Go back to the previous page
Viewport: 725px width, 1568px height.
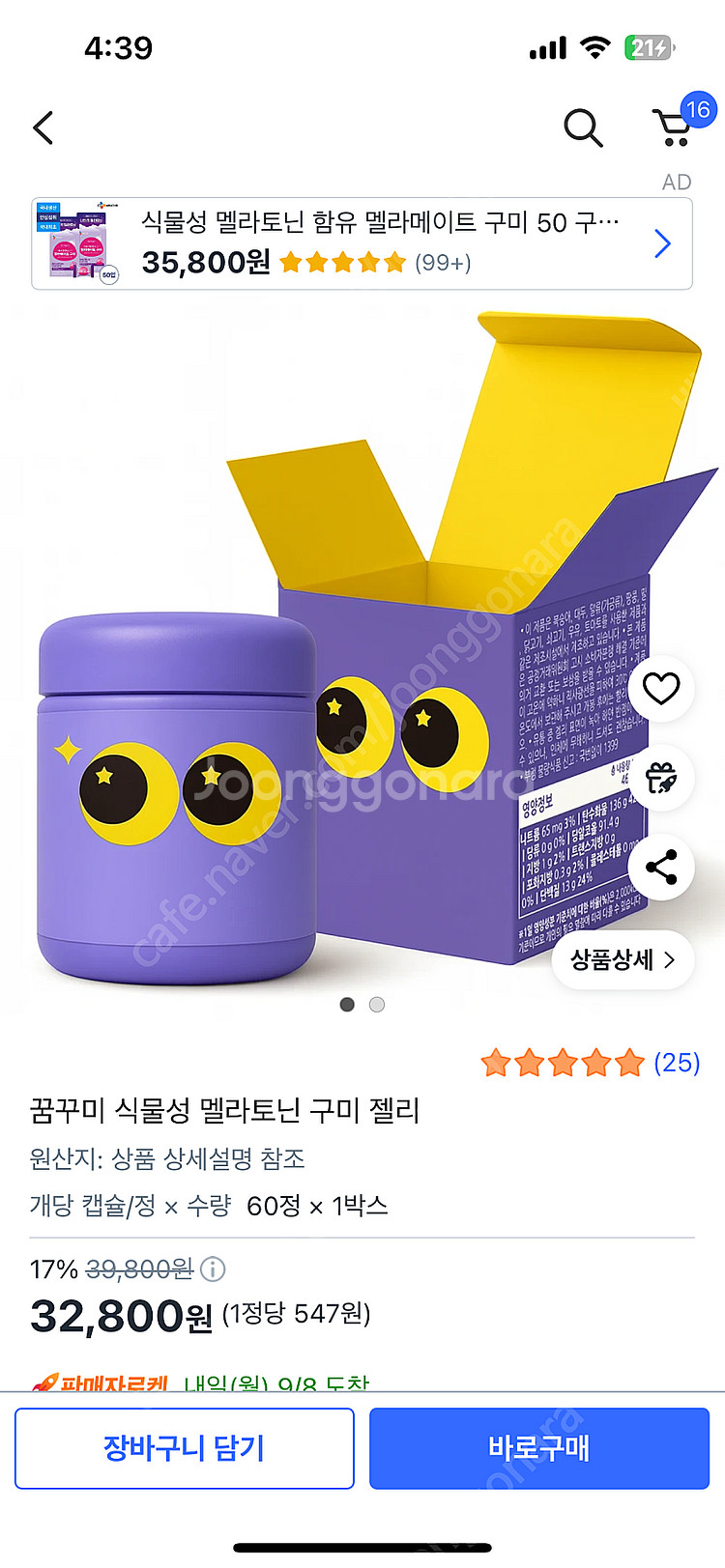[43, 128]
